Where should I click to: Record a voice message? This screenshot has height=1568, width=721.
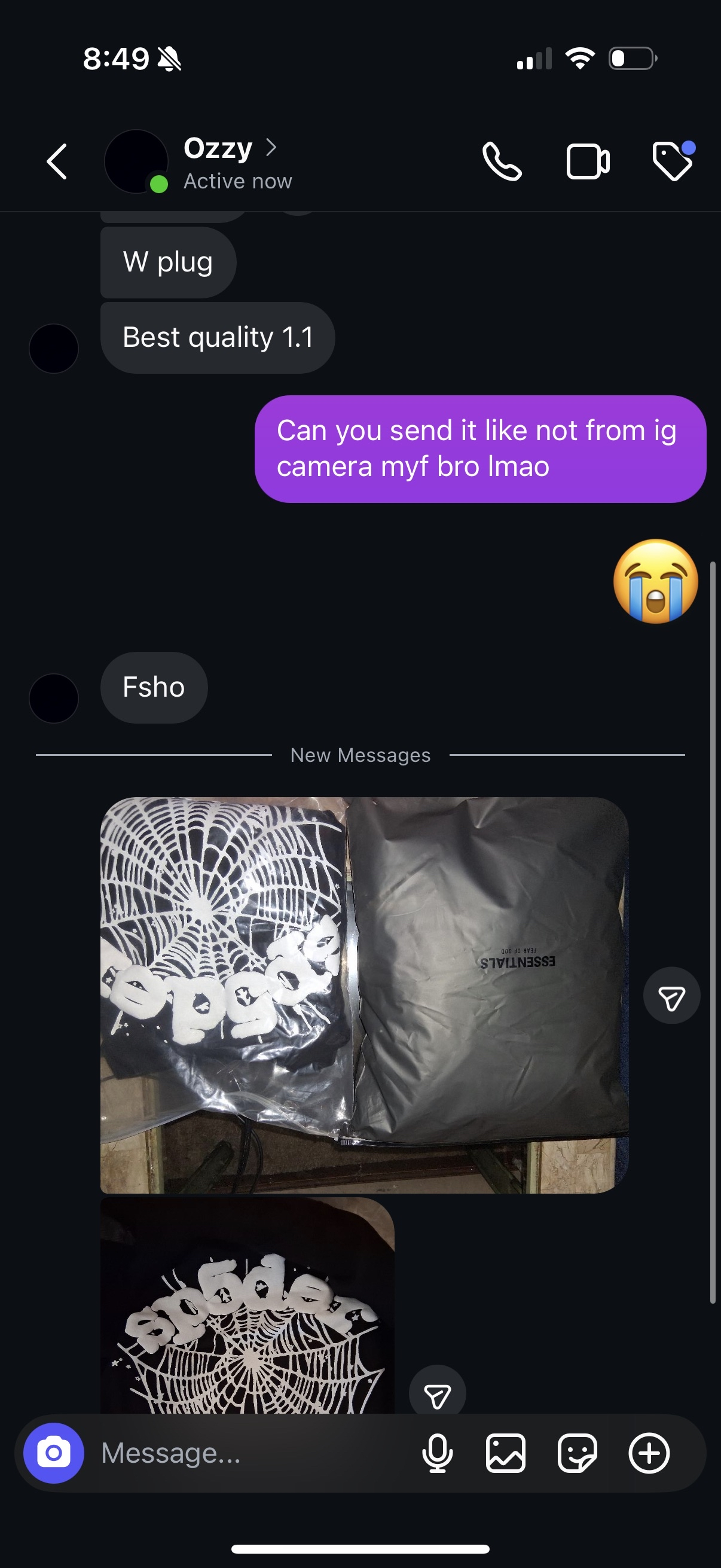coord(437,1453)
